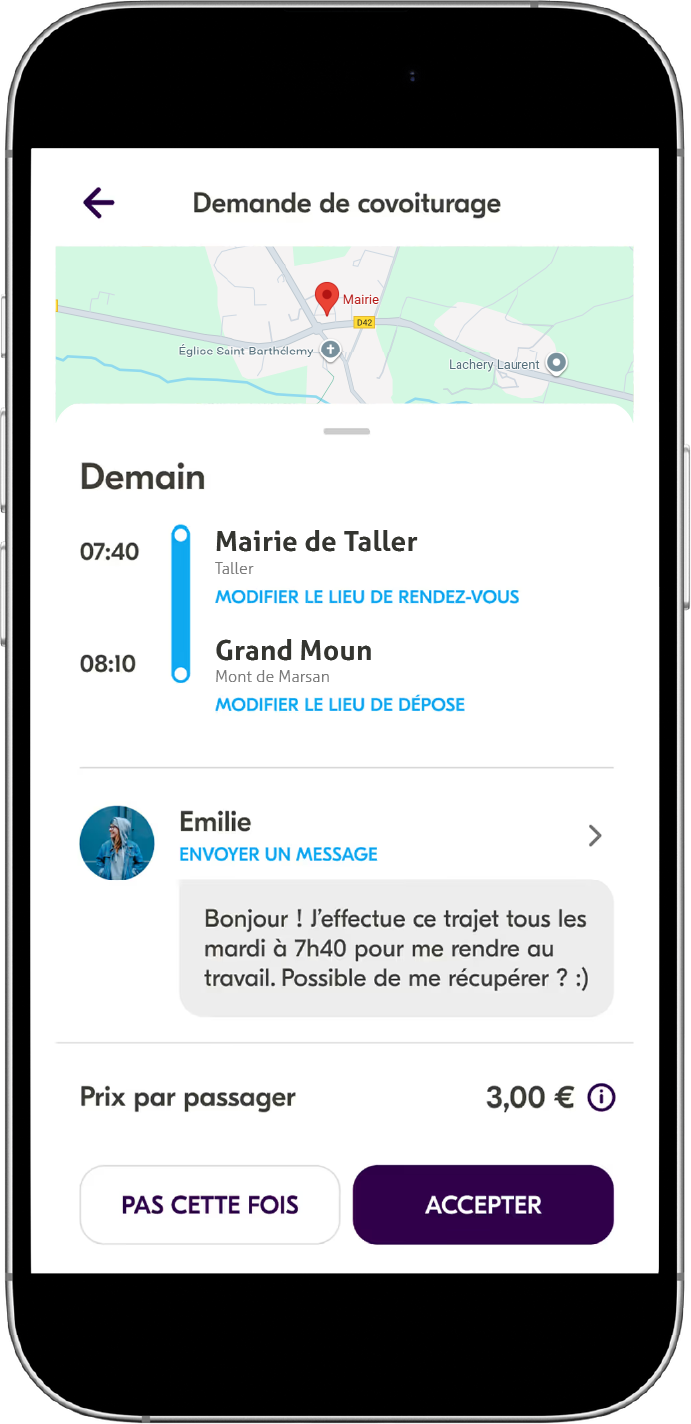View Emilie's profile picture

[117, 843]
